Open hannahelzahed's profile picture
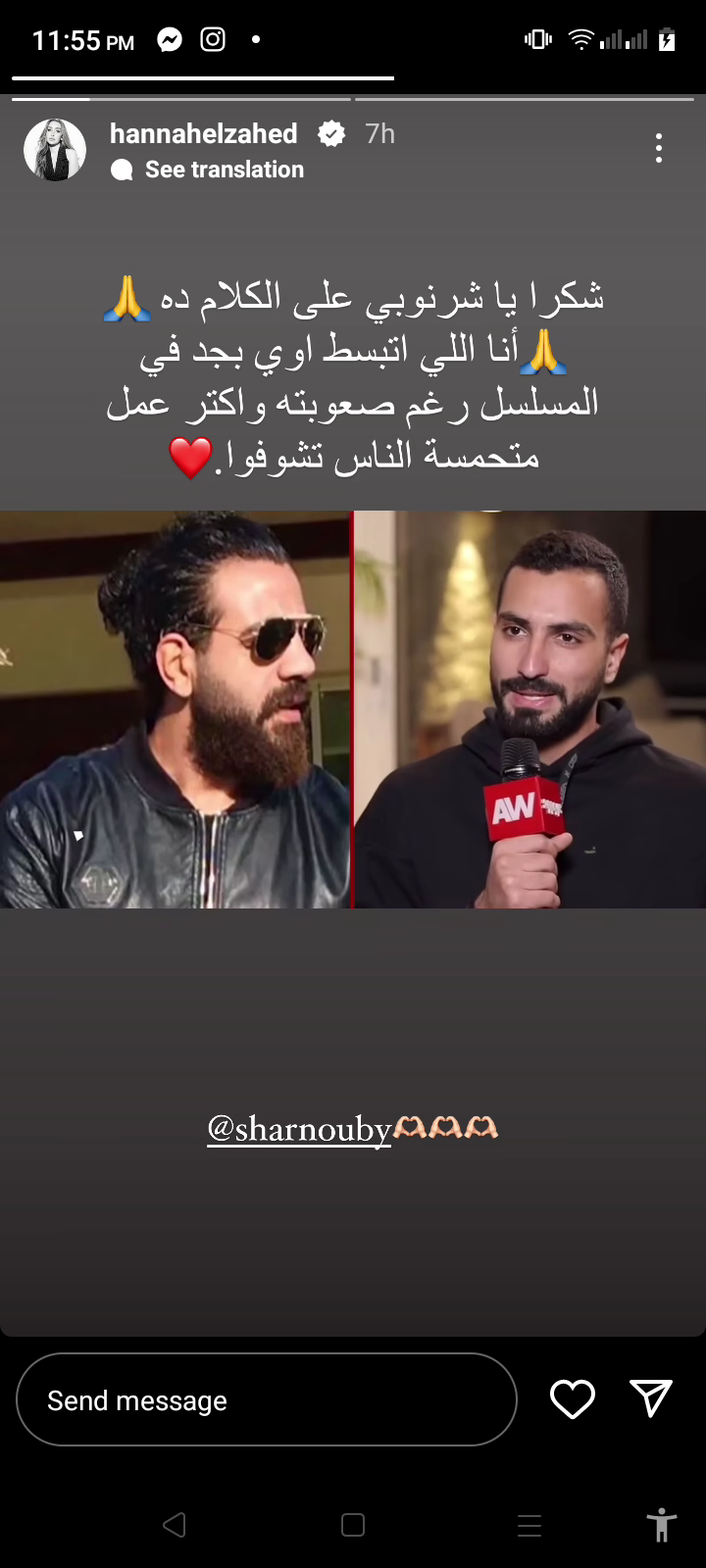The image size is (706, 1568). pyautogui.click(x=55, y=150)
